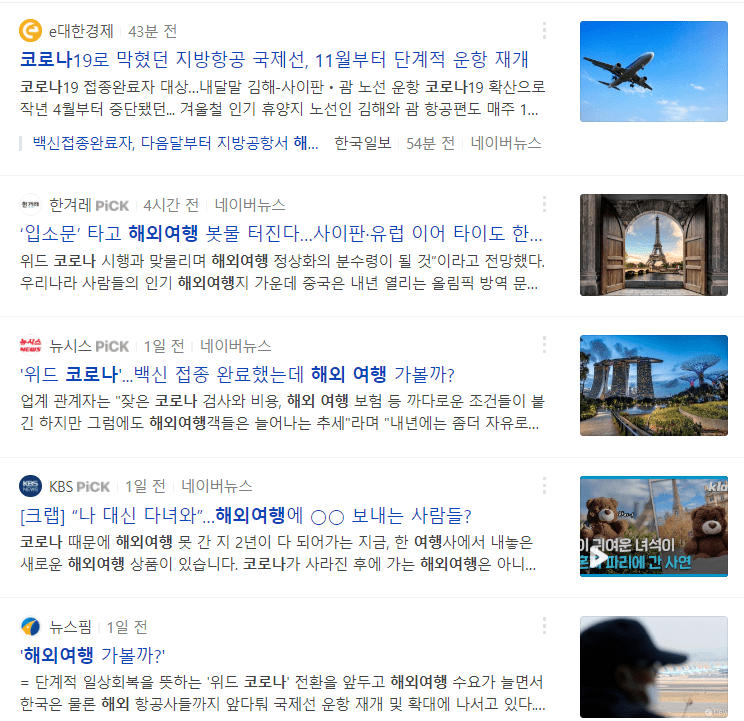Open the 네이버뉴스 link on the 한겨레 article
744x721 pixels.
point(250,205)
